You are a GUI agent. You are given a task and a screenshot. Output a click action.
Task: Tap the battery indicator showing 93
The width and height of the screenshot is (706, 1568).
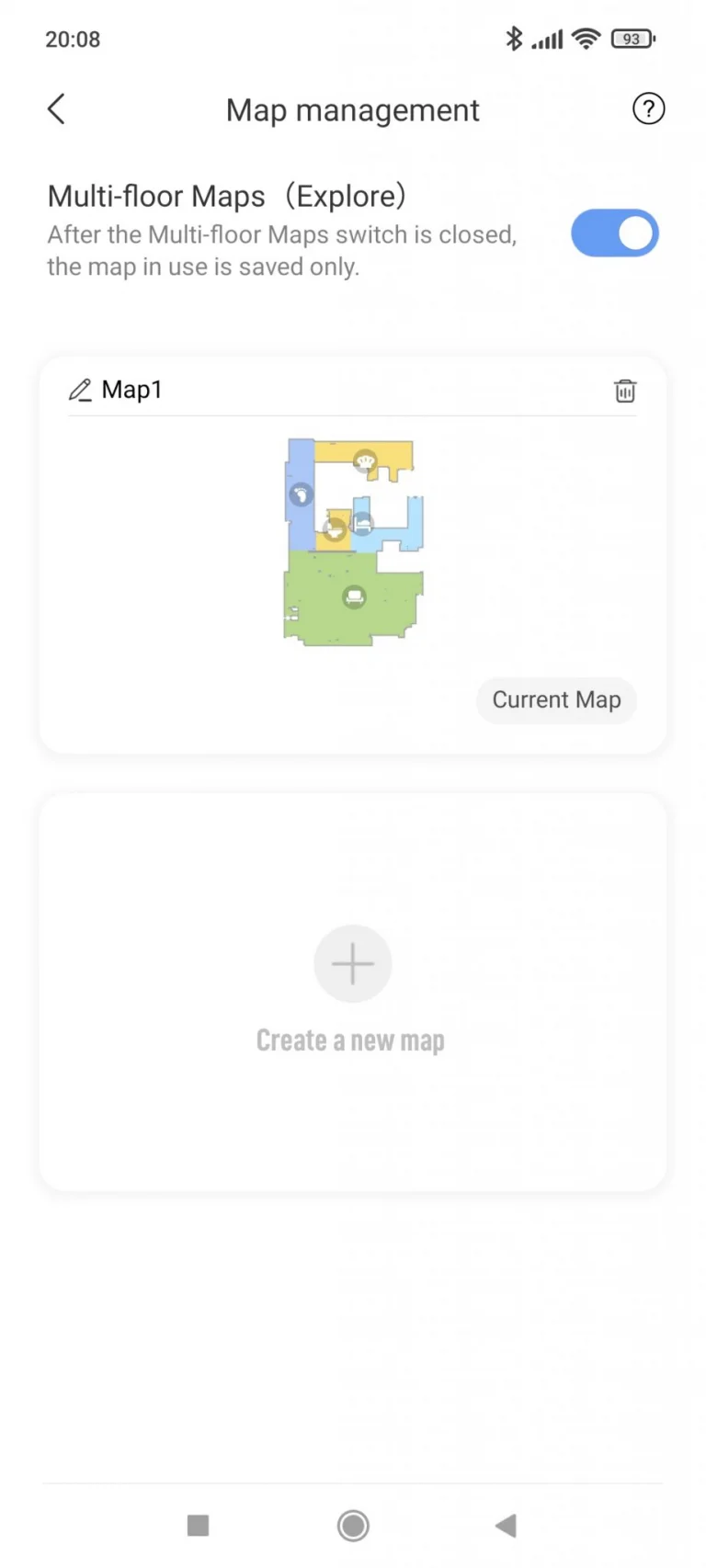click(x=633, y=39)
